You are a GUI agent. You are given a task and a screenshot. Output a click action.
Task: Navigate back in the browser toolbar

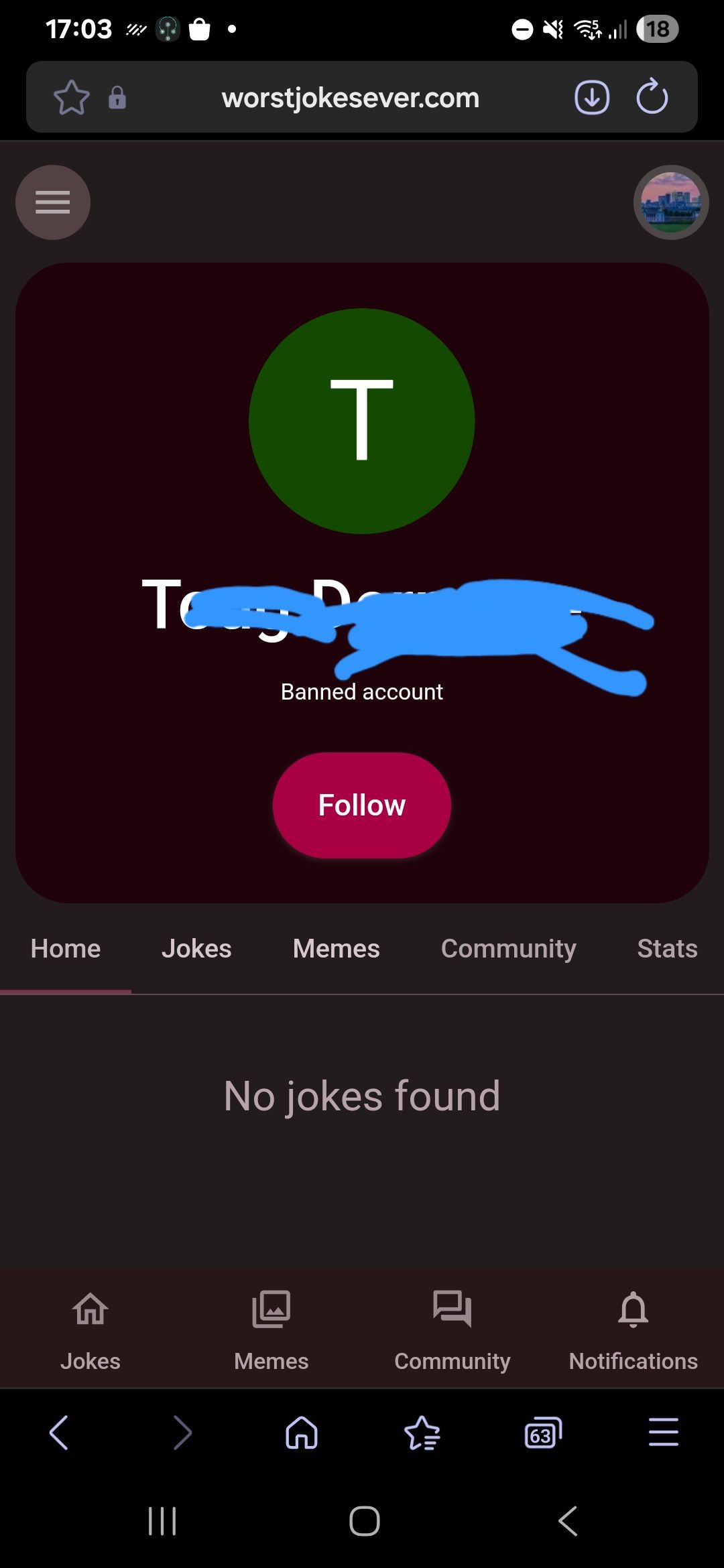tap(59, 1433)
